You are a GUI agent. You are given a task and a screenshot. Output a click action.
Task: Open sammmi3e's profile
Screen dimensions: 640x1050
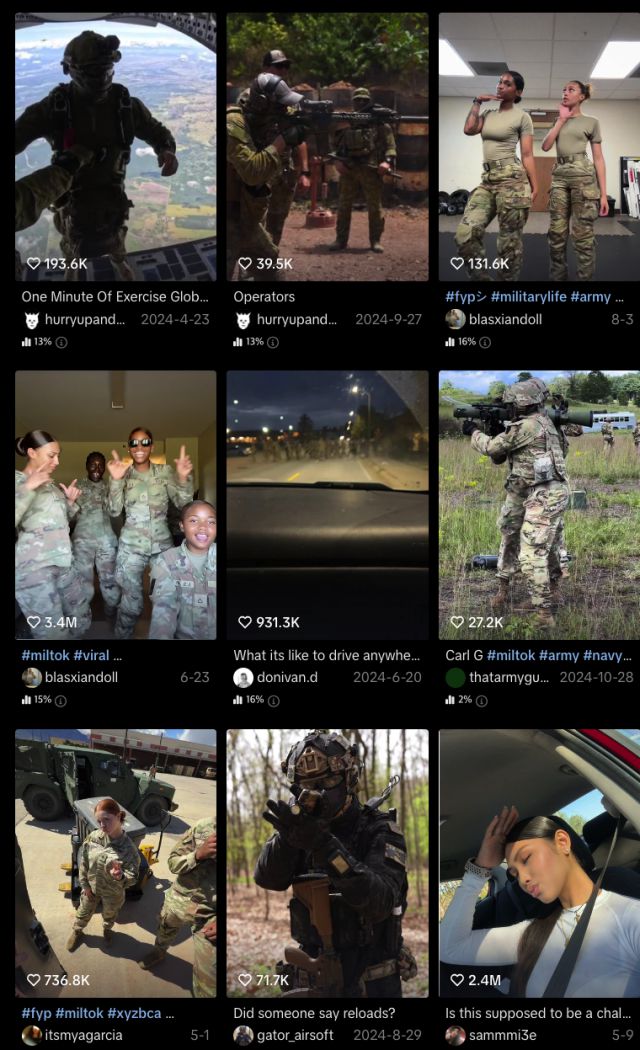pyautogui.click(x=504, y=1035)
